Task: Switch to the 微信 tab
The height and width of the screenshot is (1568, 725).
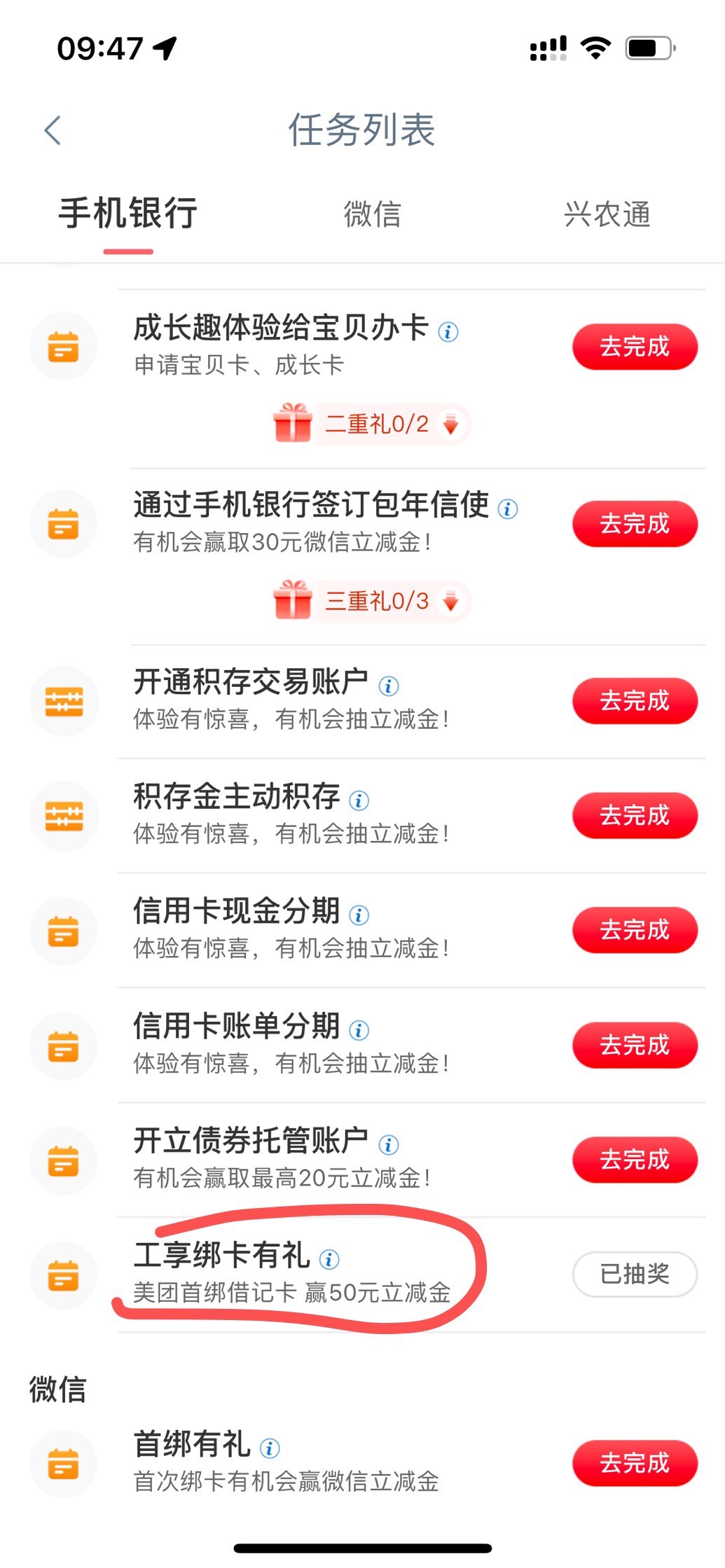Action: pos(372,214)
